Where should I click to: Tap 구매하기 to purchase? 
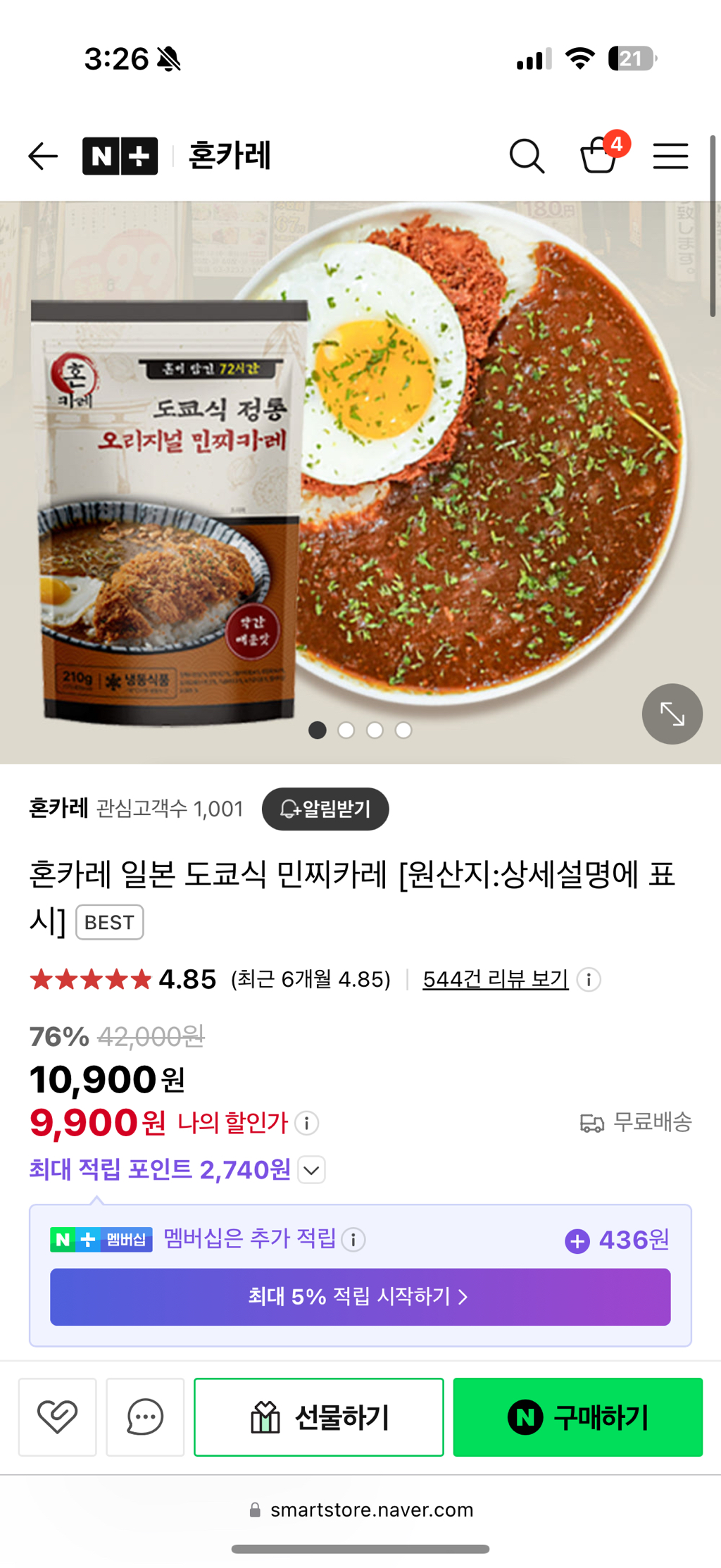point(577,1417)
